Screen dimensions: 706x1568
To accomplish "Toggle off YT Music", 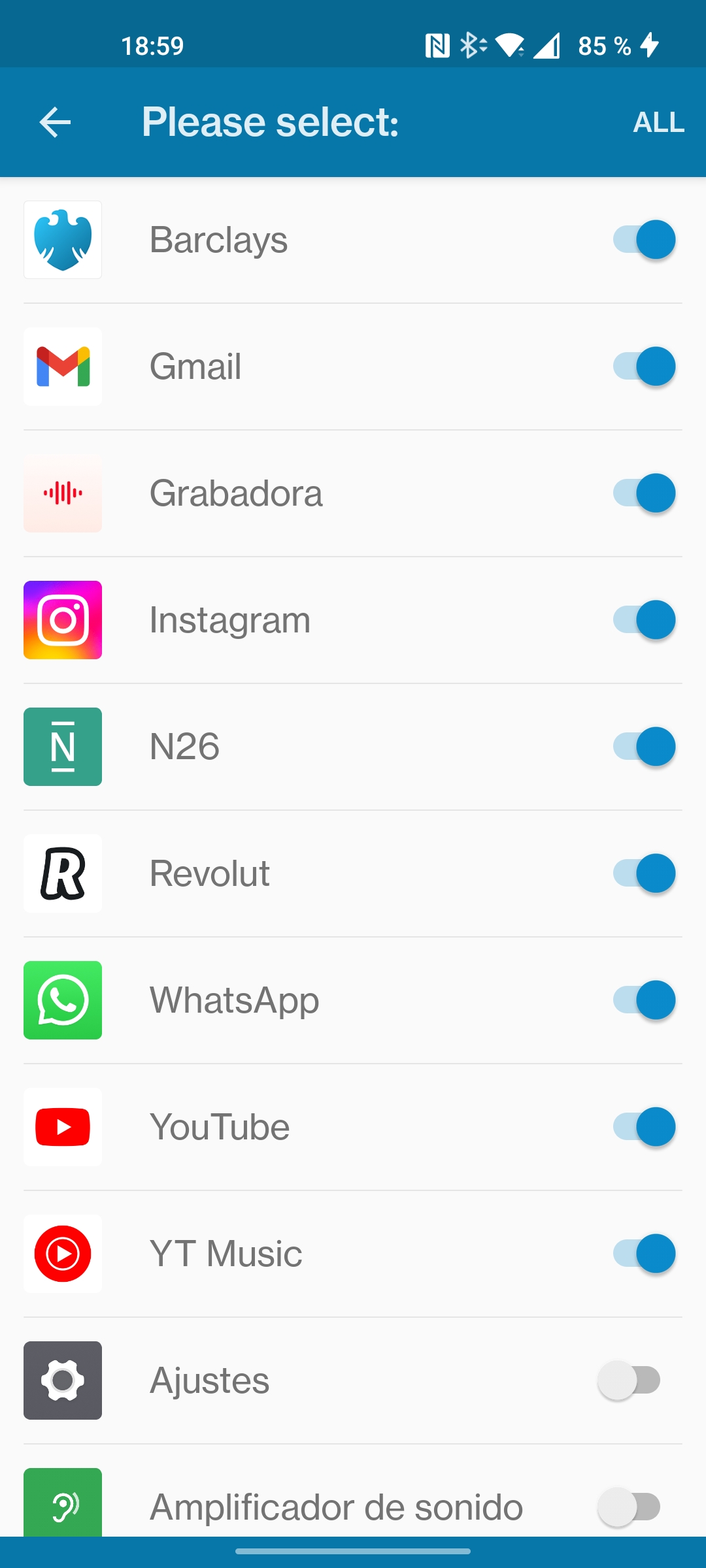I will click(644, 1254).
